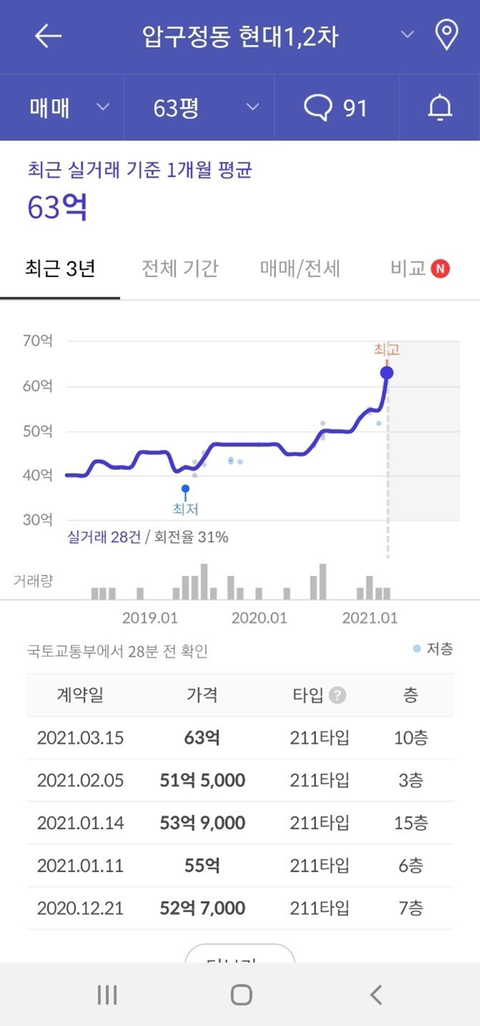Change the 63평 size dropdown

click(x=205, y=107)
